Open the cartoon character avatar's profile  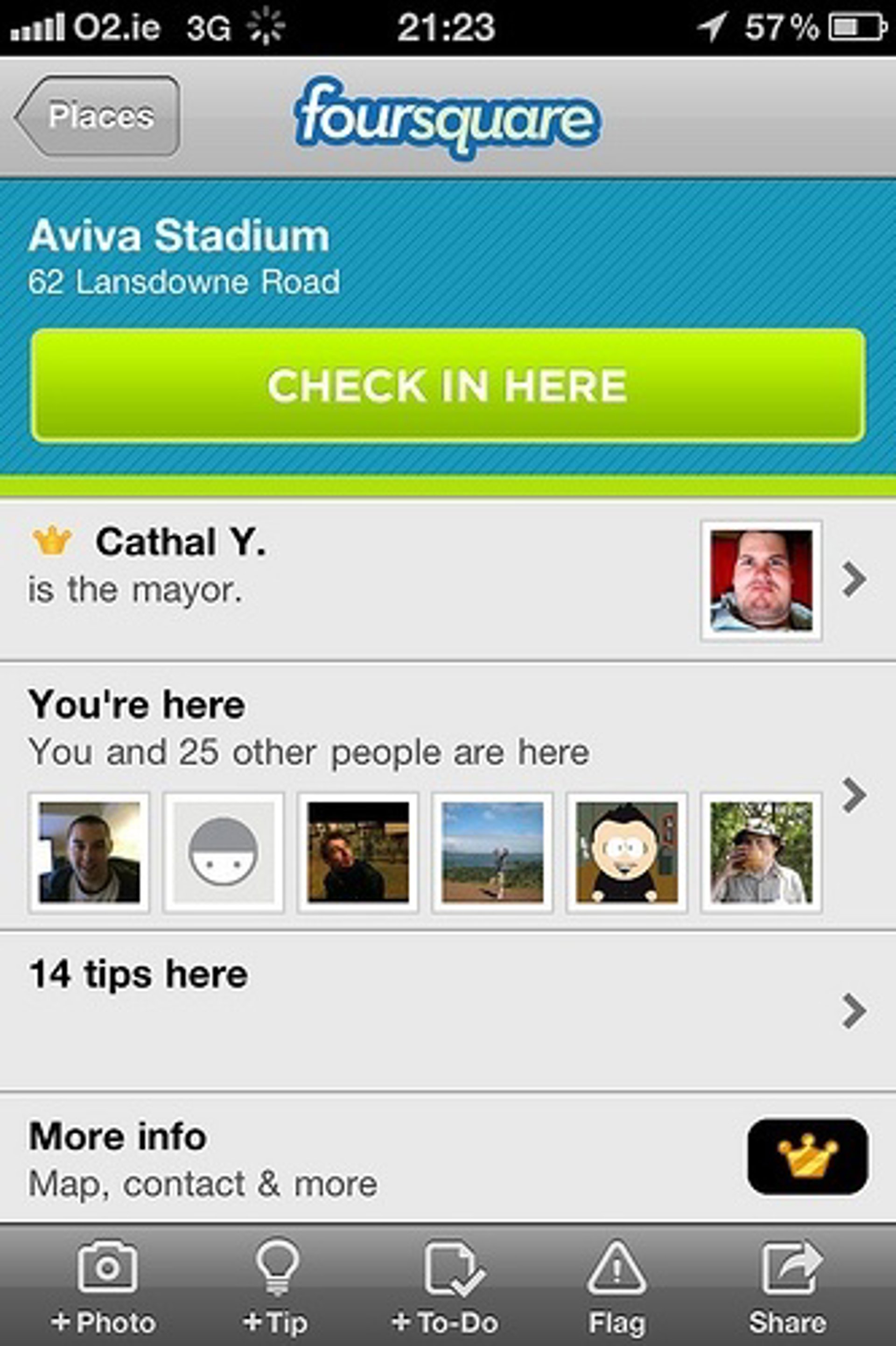click(627, 852)
